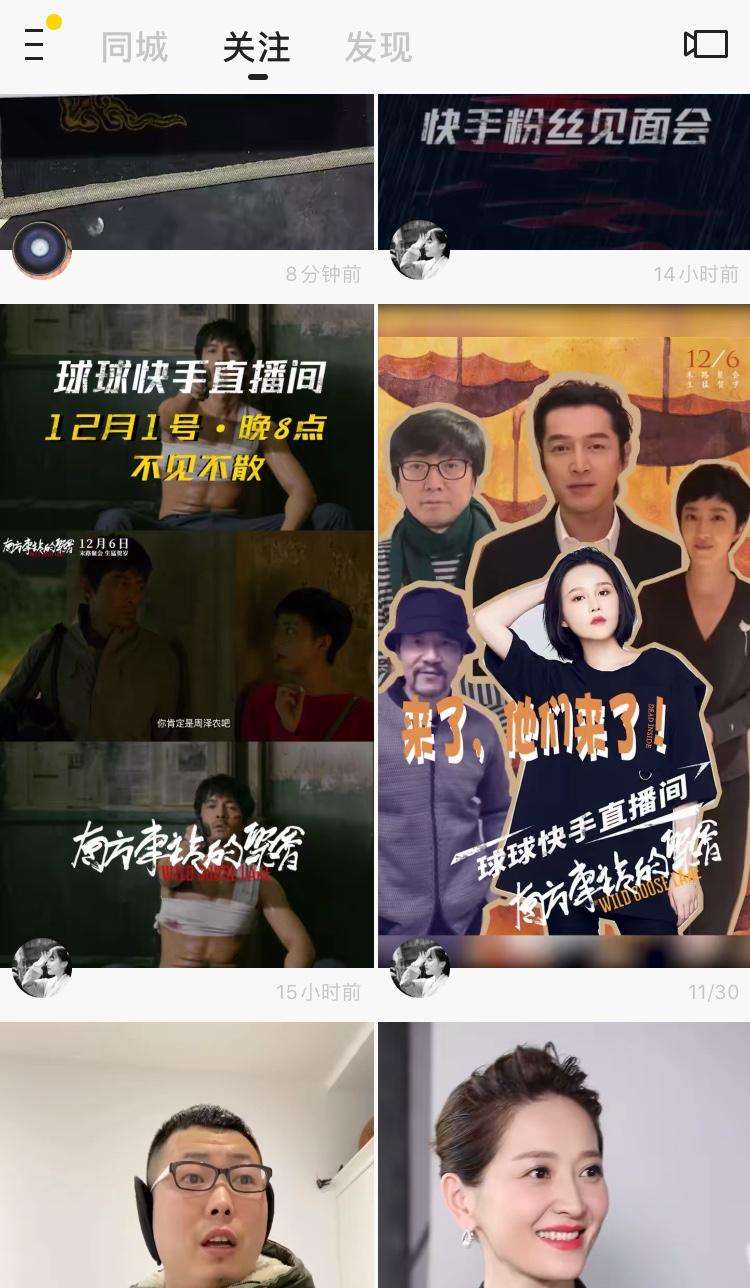Open the author avatar on the 14小时前 post
Screen dimensions: 750x1288
coord(420,249)
